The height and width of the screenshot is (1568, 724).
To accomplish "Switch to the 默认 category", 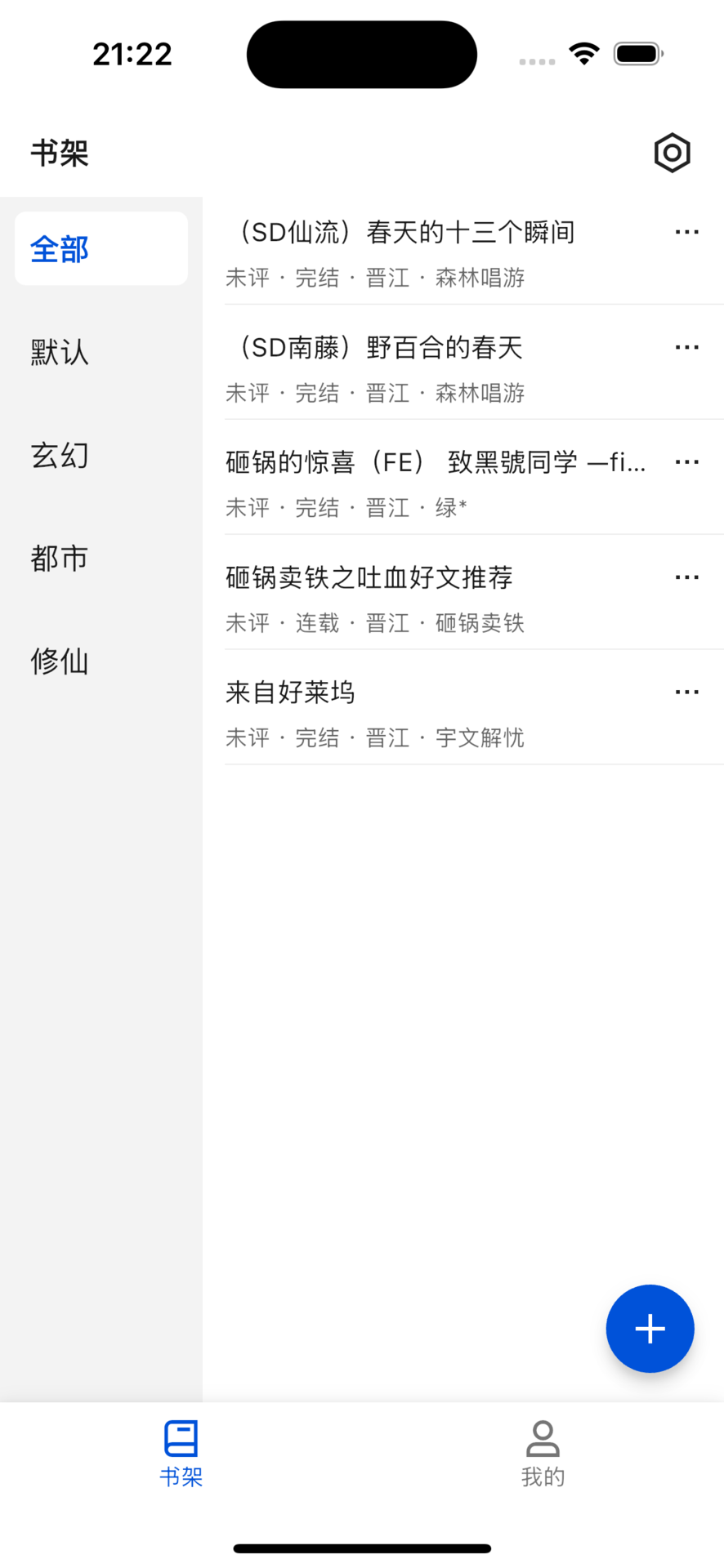I will [x=60, y=353].
